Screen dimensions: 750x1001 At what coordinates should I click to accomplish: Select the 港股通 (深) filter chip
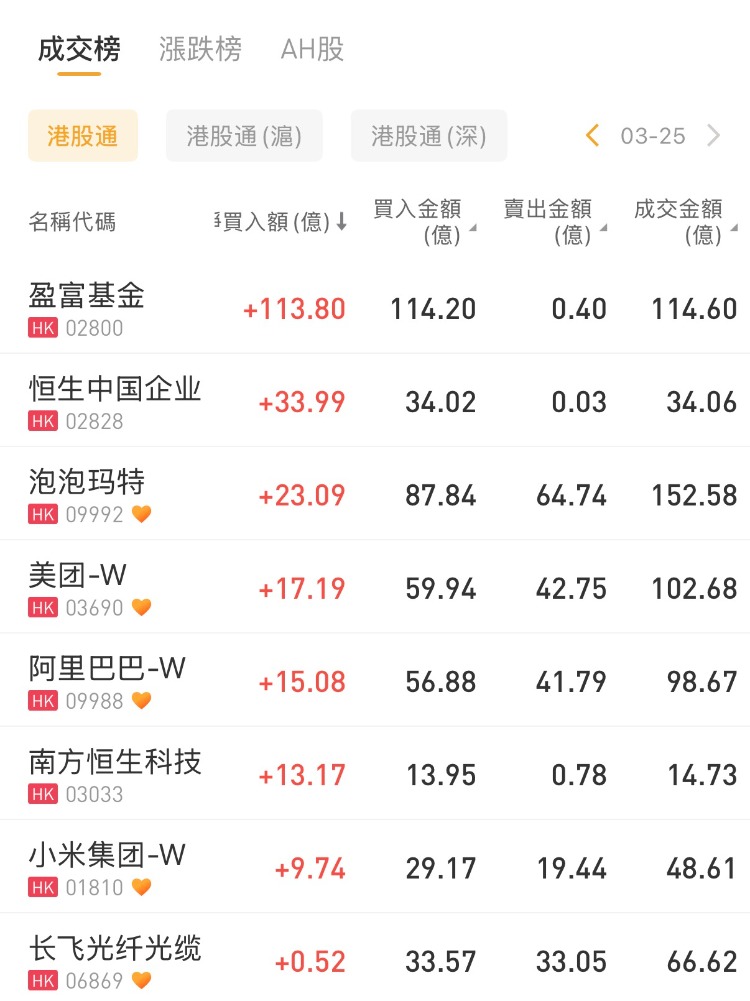pos(428,136)
